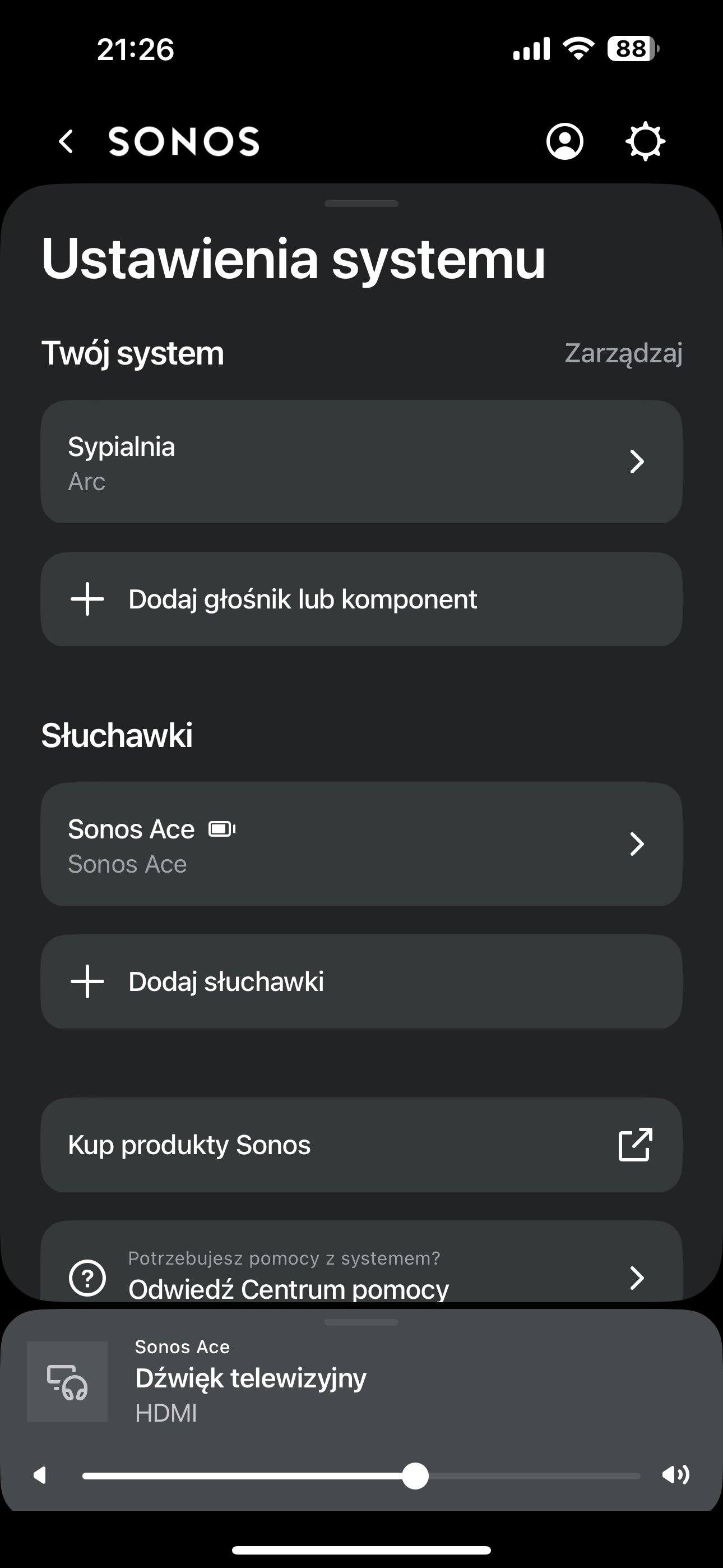Image resolution: width=723 pixels, height=1568 pixels.
Task: Choose Dodaj słuchawki to add headphones
Action: tap(361, 981)
